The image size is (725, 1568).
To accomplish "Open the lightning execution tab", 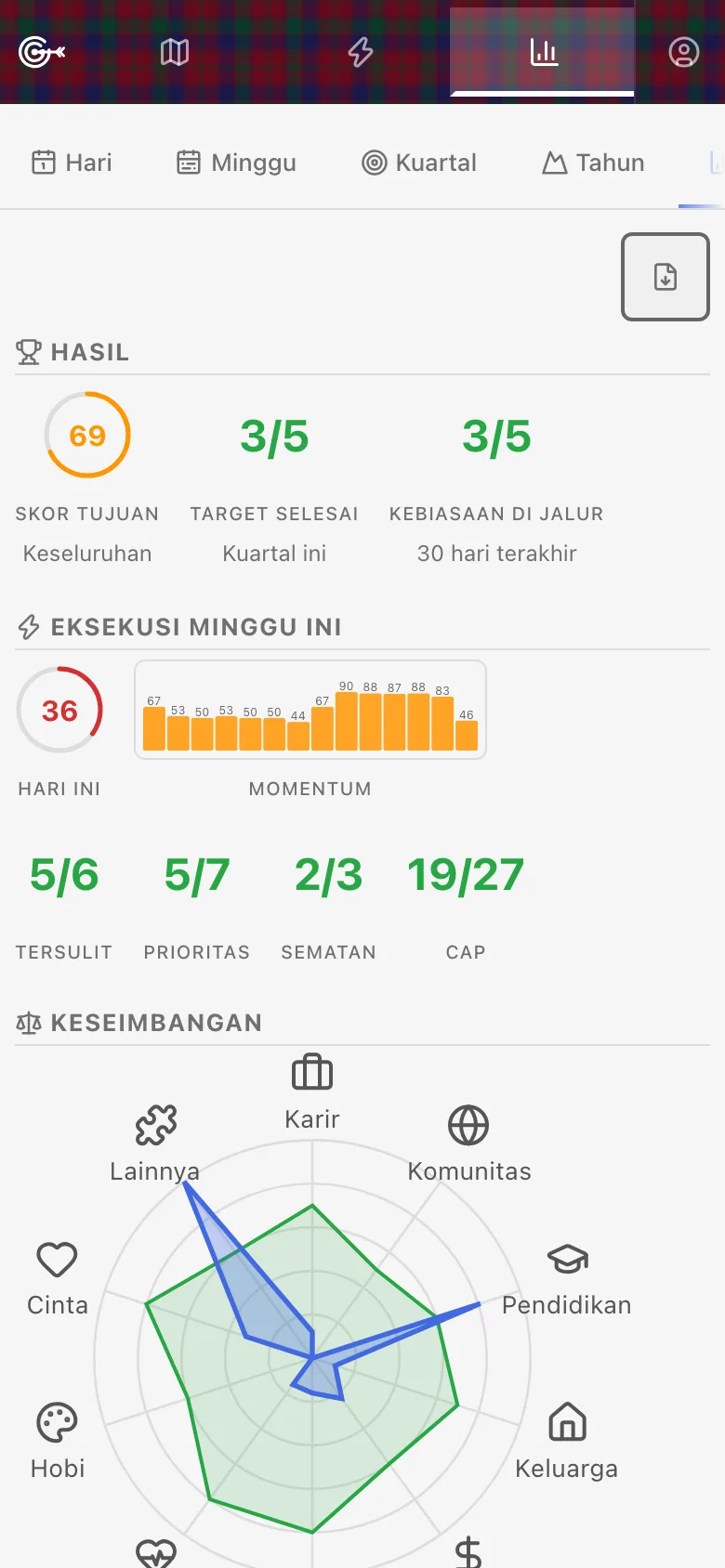I will tap(361, 52).
